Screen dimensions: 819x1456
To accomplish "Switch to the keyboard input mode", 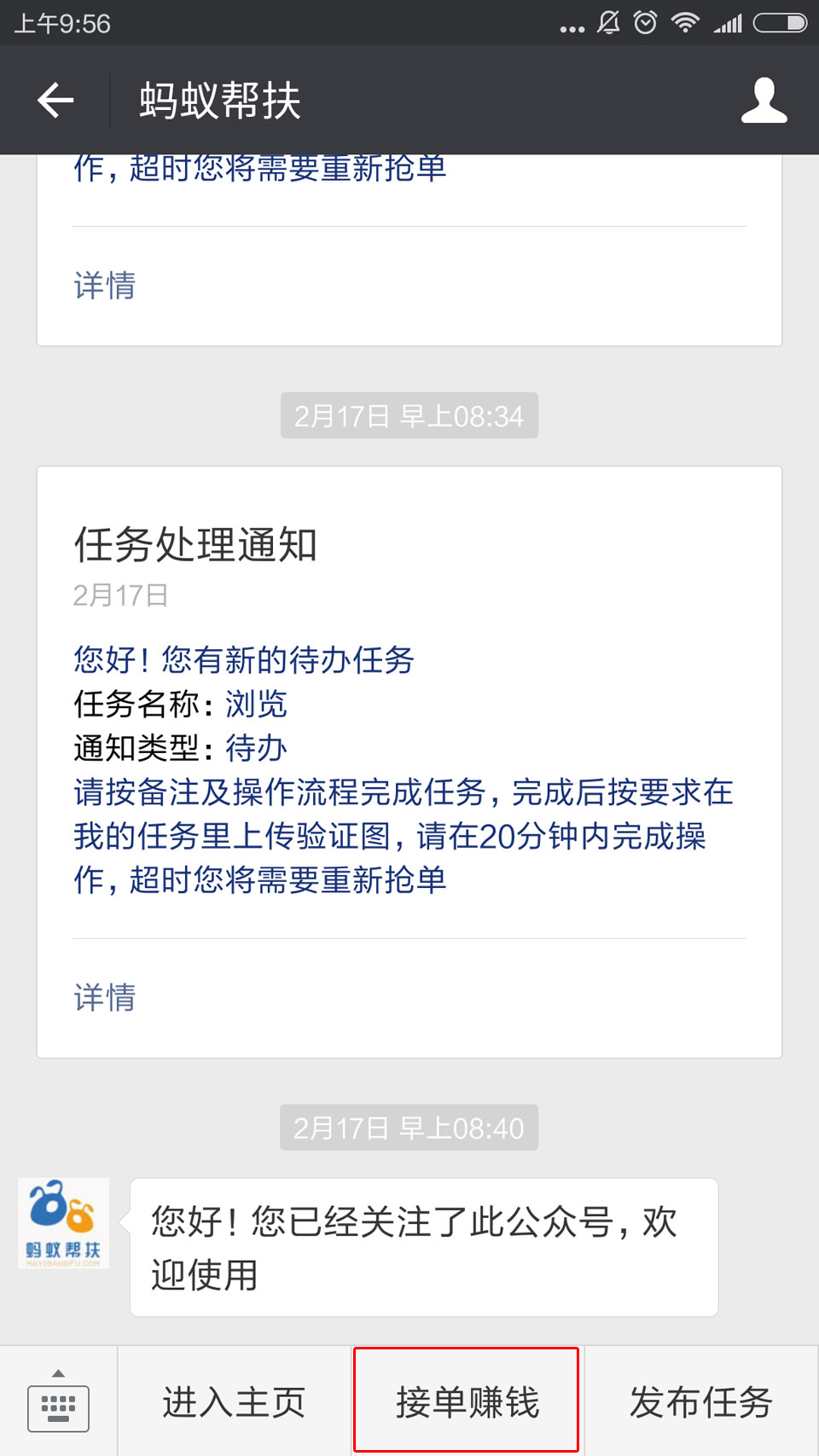I will (58, 1403).
